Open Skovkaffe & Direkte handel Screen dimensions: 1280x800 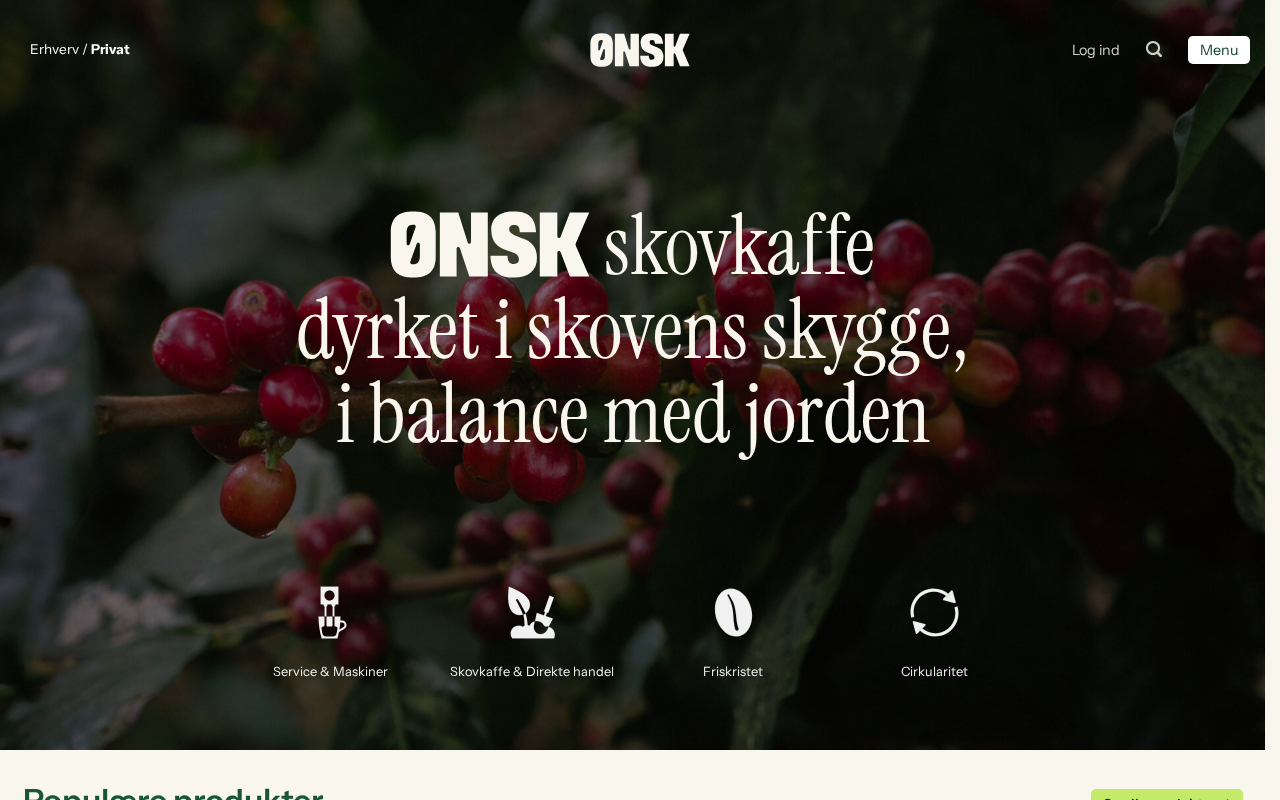(x=531, y=630)
